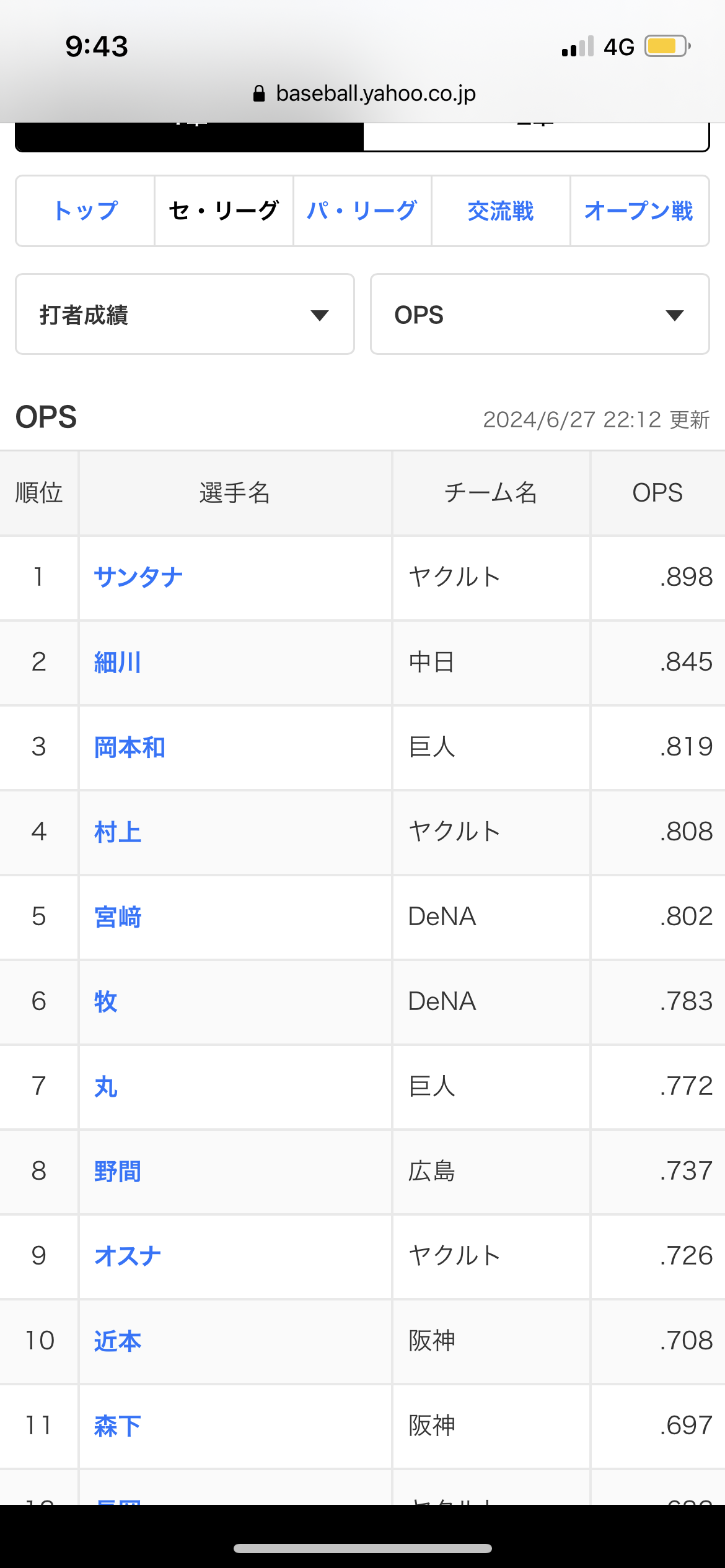This screenshot has height=1568, width=725.
Task: Open 宮﨑's player page
Action: (118, 917)
